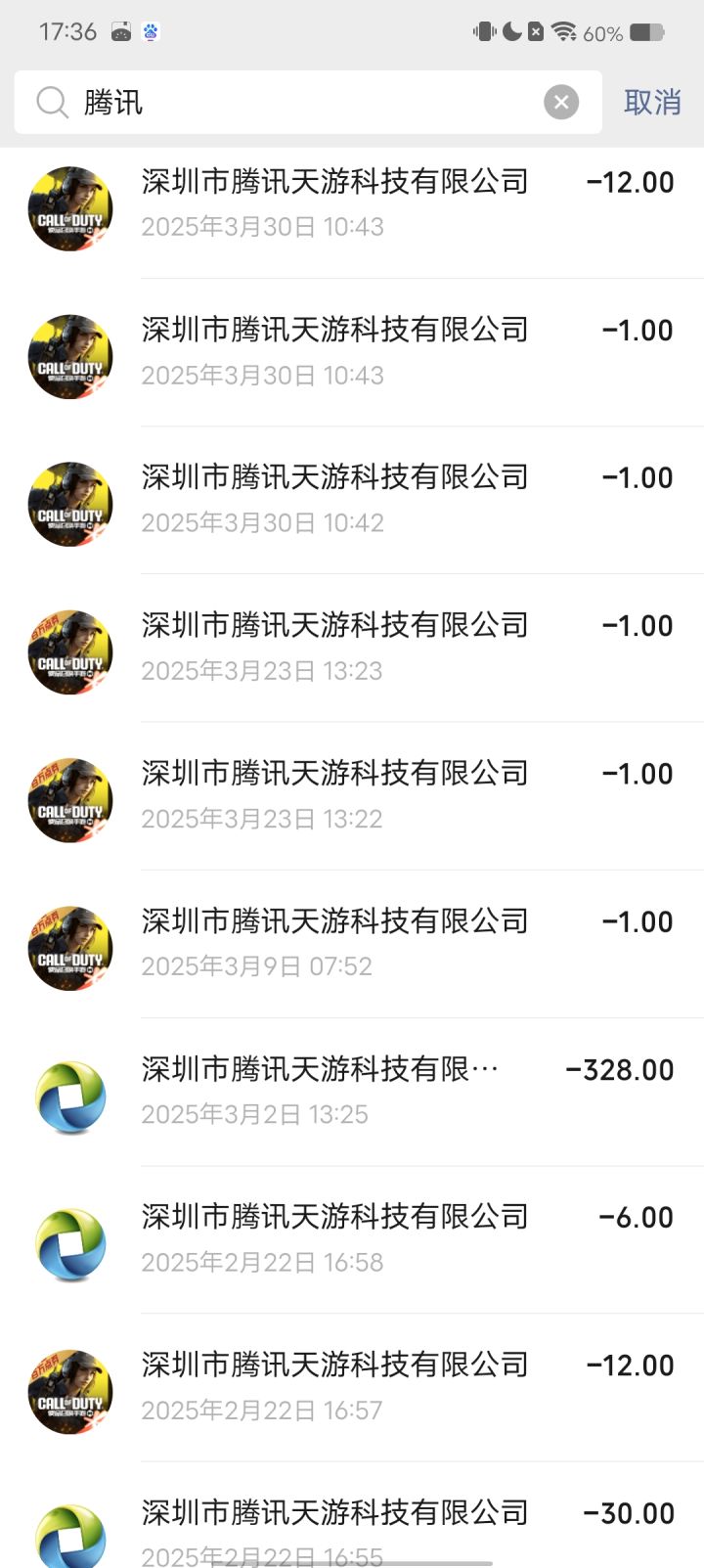704x1568 pixels.
Task: View the -12.00 transaction from 2月22日 16:57
Action: (x=352, y=1387)
